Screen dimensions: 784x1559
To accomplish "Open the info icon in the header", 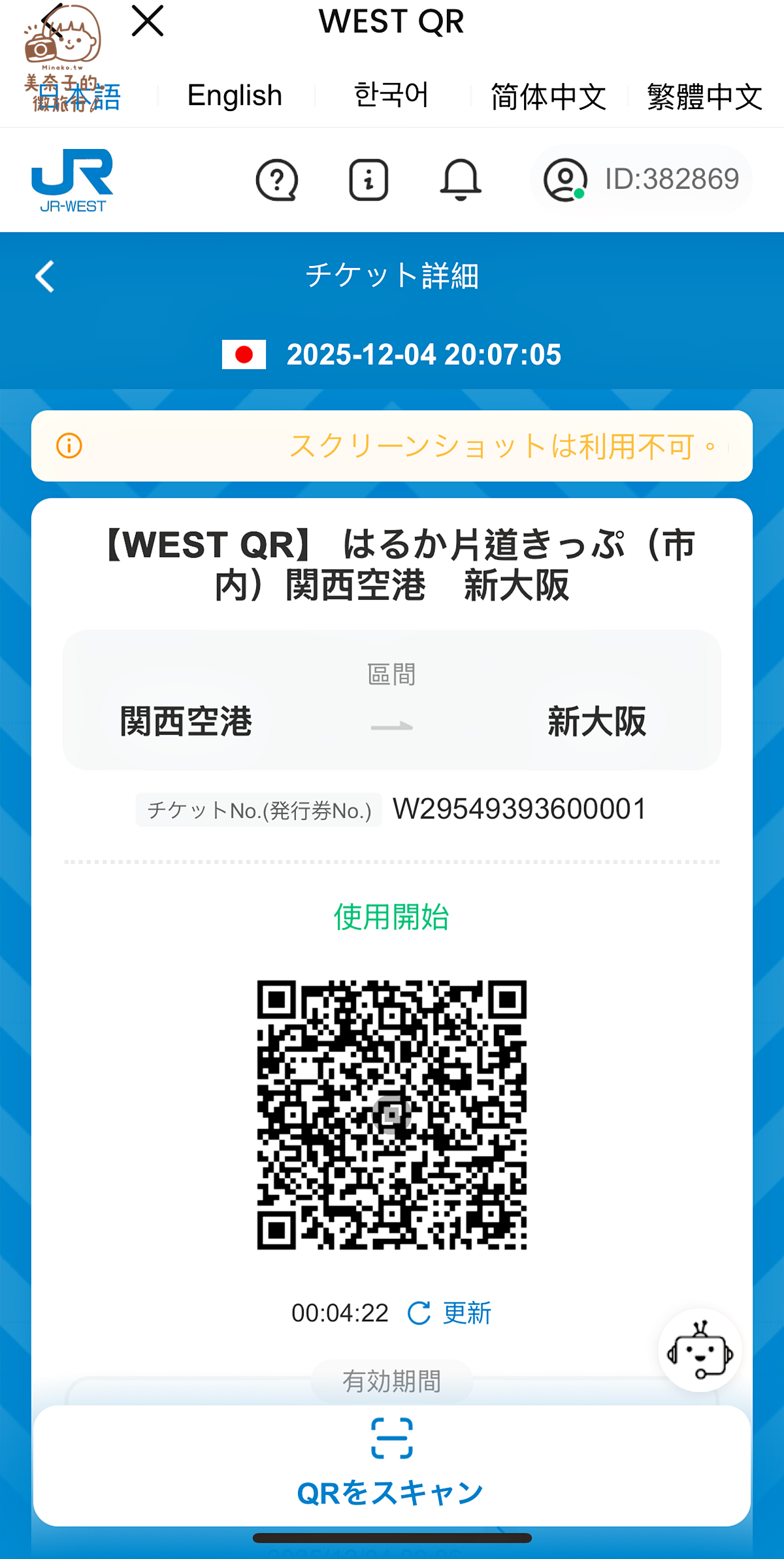I will (369, 180).
